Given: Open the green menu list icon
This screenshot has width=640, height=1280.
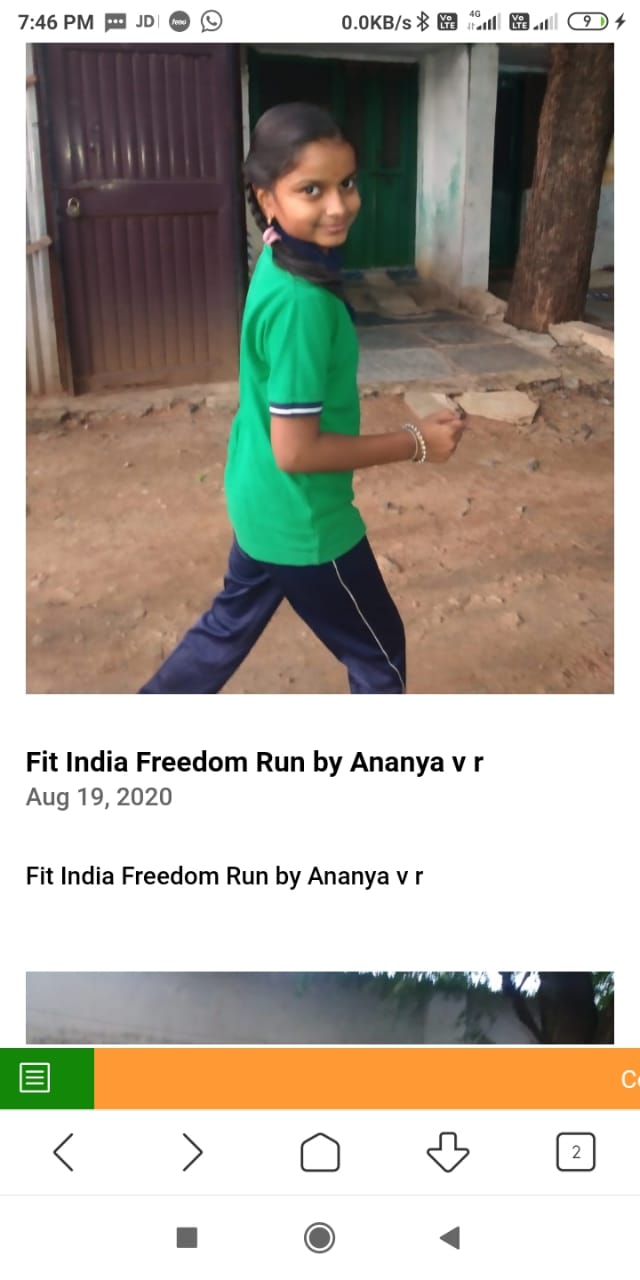Looking at the screenshot, I should pos(35,1078).
